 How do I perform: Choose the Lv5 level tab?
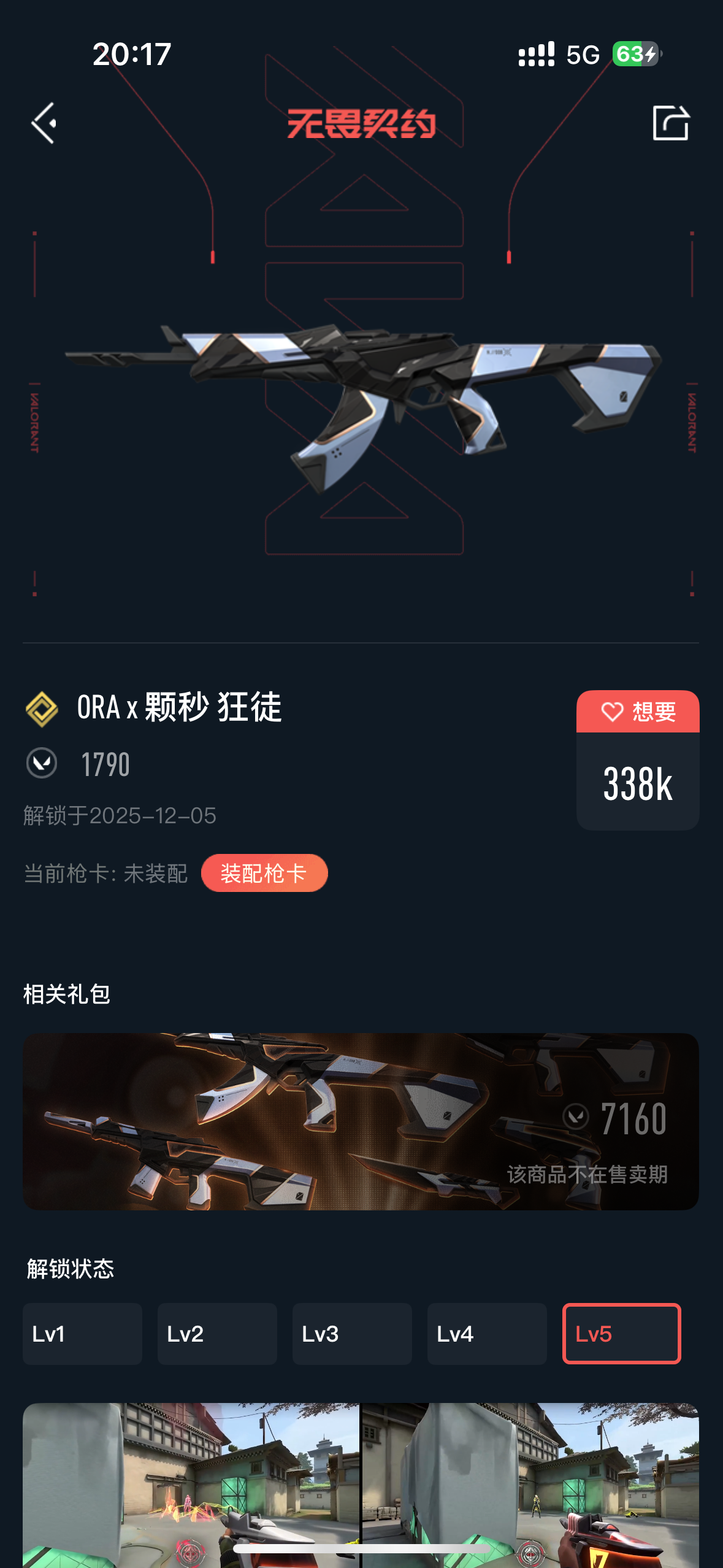[x=622, y=1334]
